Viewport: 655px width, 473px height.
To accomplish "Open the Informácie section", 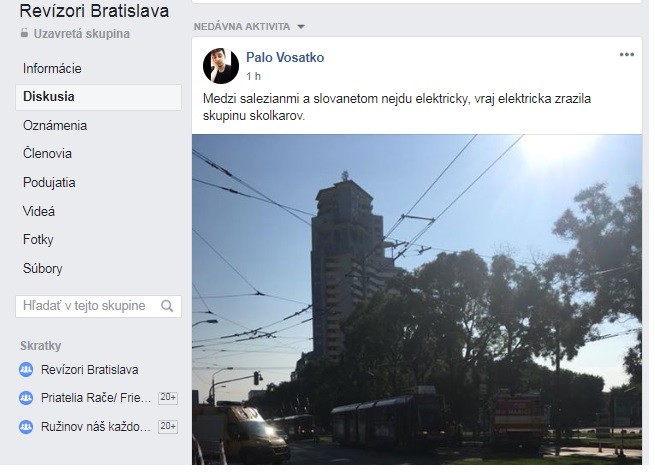I will [52, 69].
